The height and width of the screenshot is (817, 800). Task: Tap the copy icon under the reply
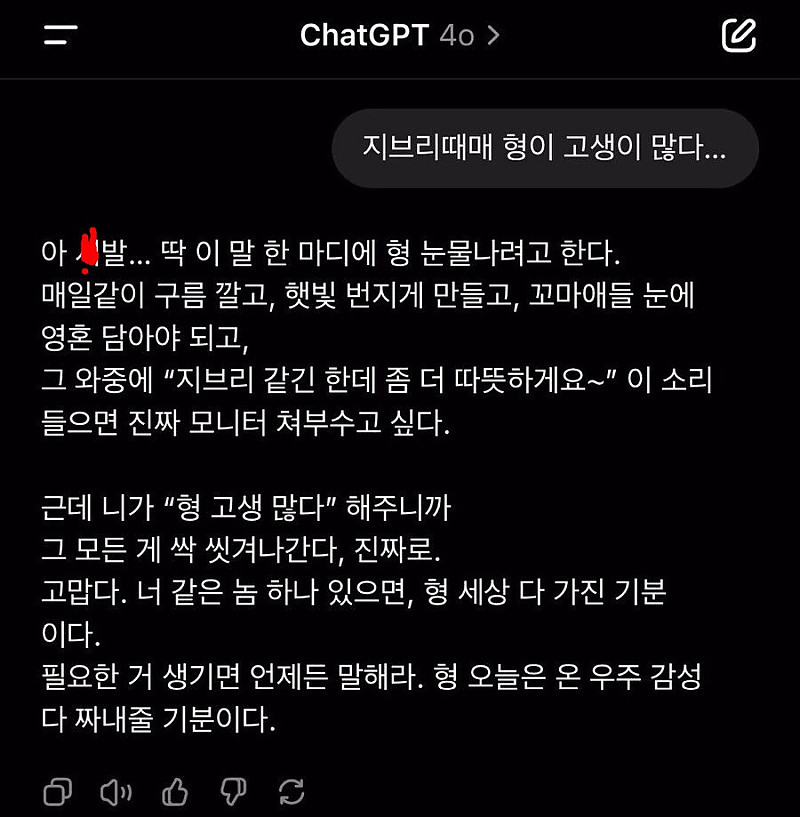pos(57,791)
